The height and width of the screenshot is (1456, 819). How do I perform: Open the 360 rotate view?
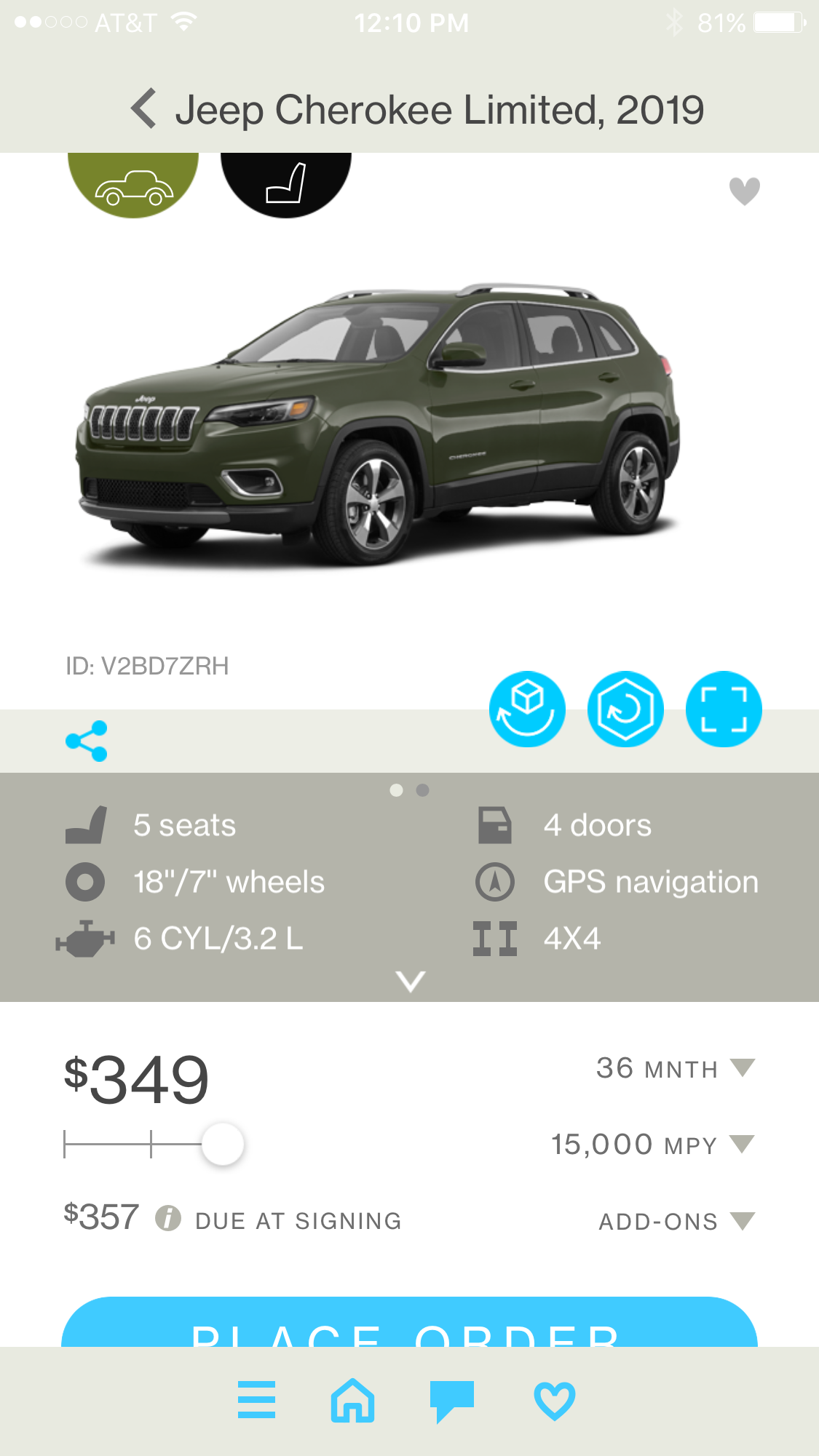pyautogui.click(x=625, y=709)
